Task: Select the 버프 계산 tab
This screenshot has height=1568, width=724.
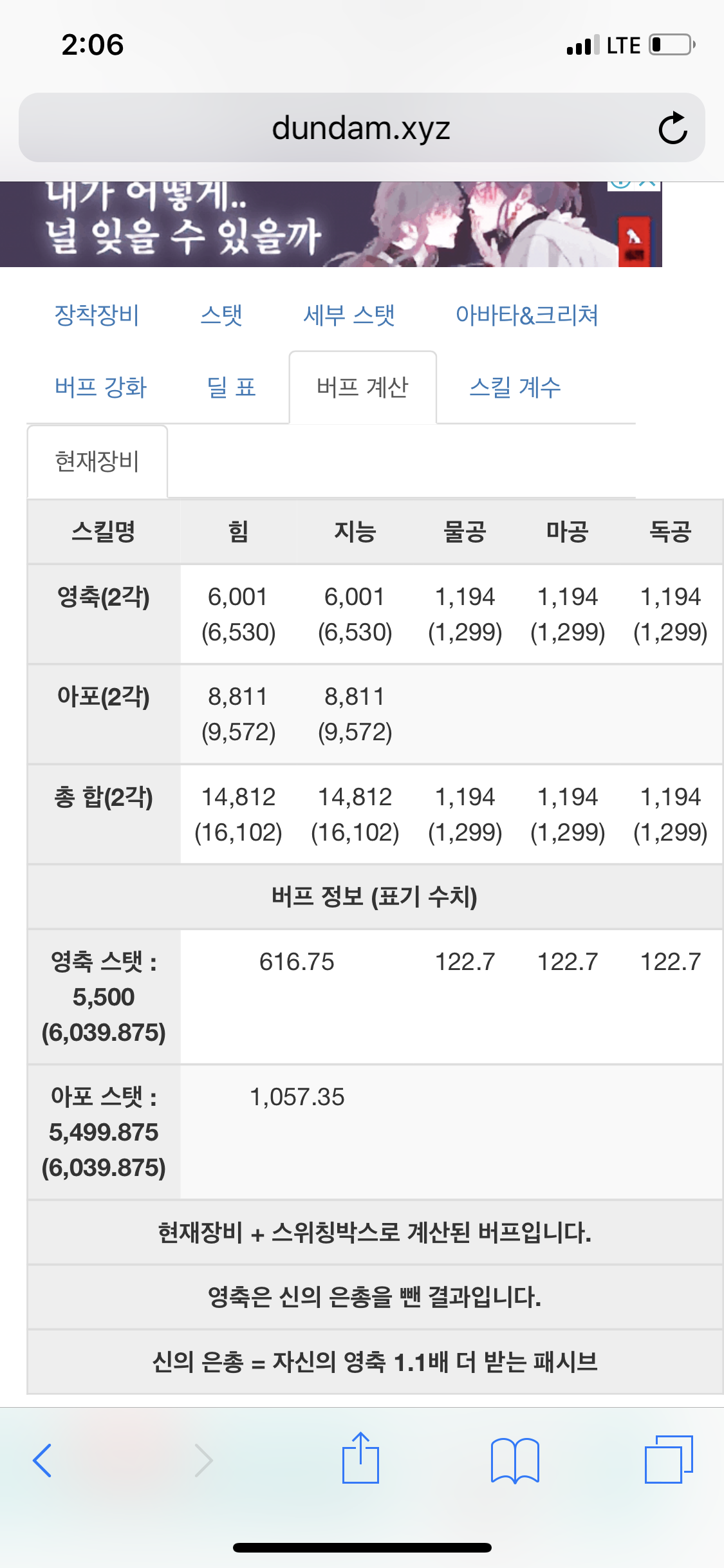Action: tap(363, 387)
